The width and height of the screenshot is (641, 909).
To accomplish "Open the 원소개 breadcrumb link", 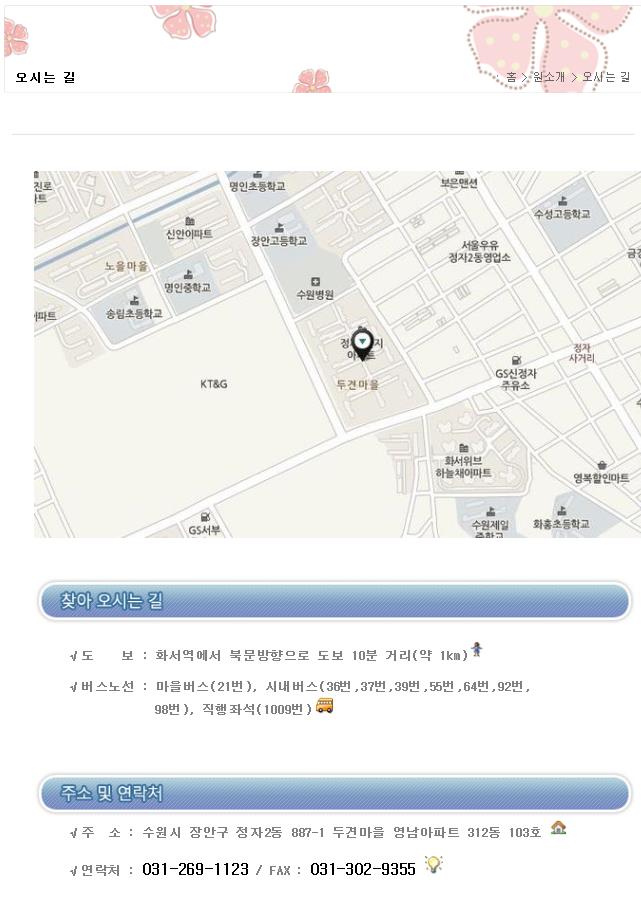I will [549, 77].
